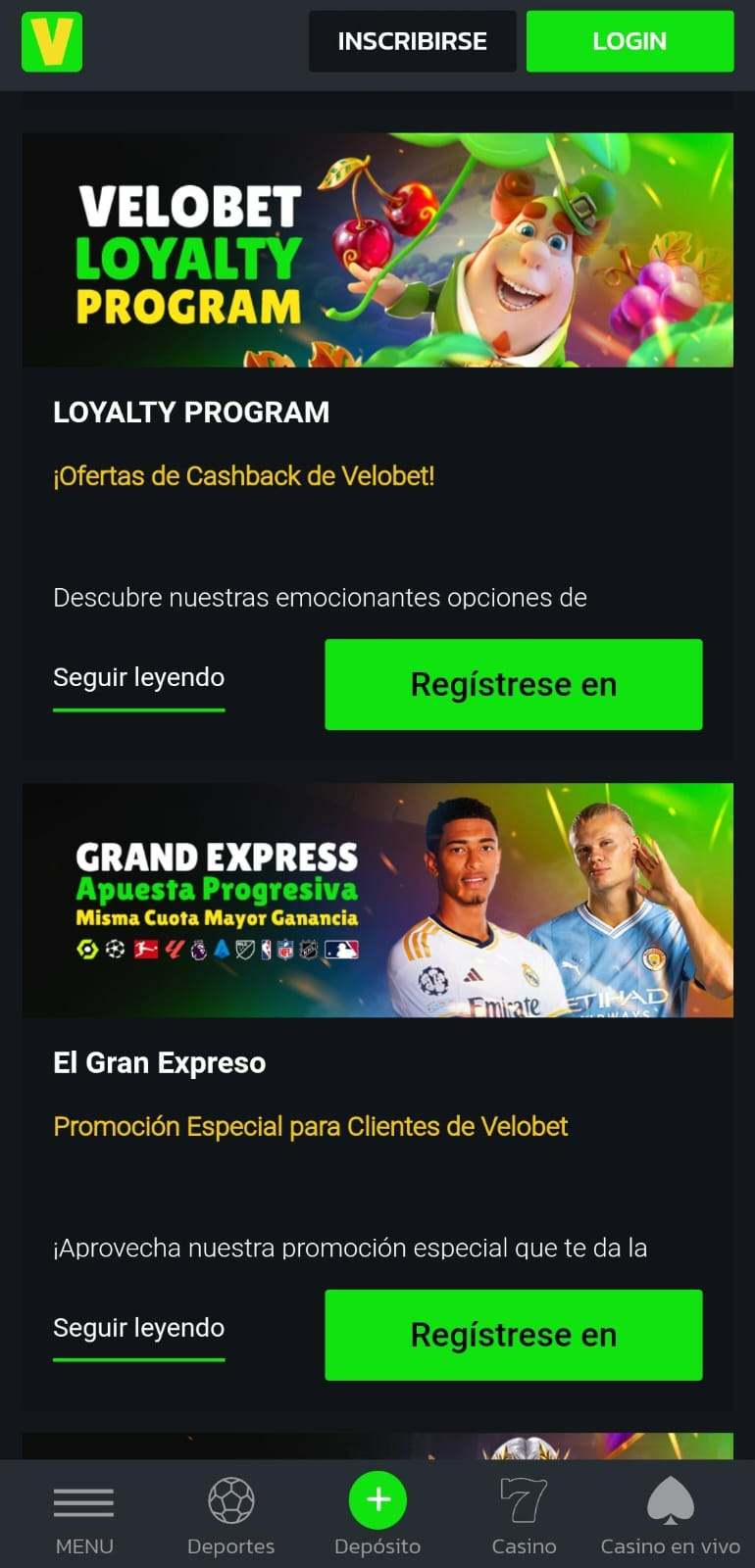Viewport: 755px width, 1568px height.
Task: Follow Seguir leyendo under Loyalty Program
Action: click(x=138, y=677)
